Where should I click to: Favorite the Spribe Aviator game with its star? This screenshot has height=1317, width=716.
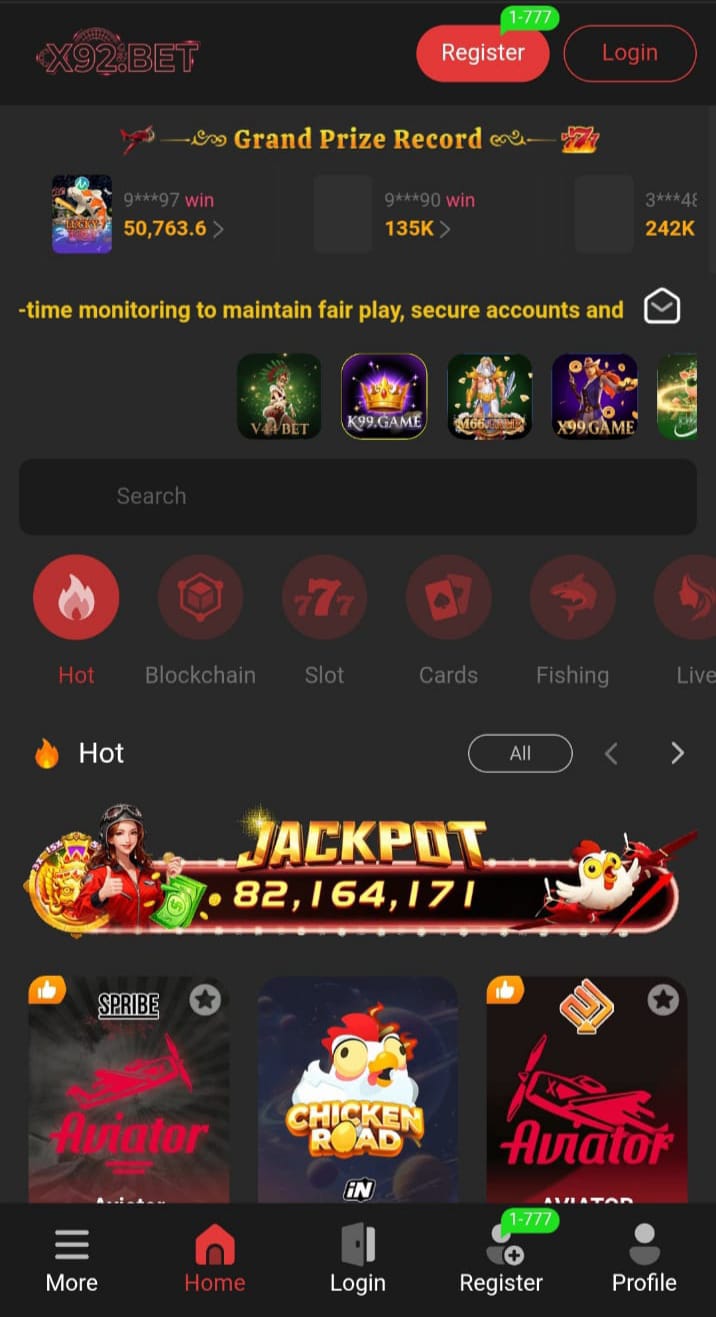(205, 999)
